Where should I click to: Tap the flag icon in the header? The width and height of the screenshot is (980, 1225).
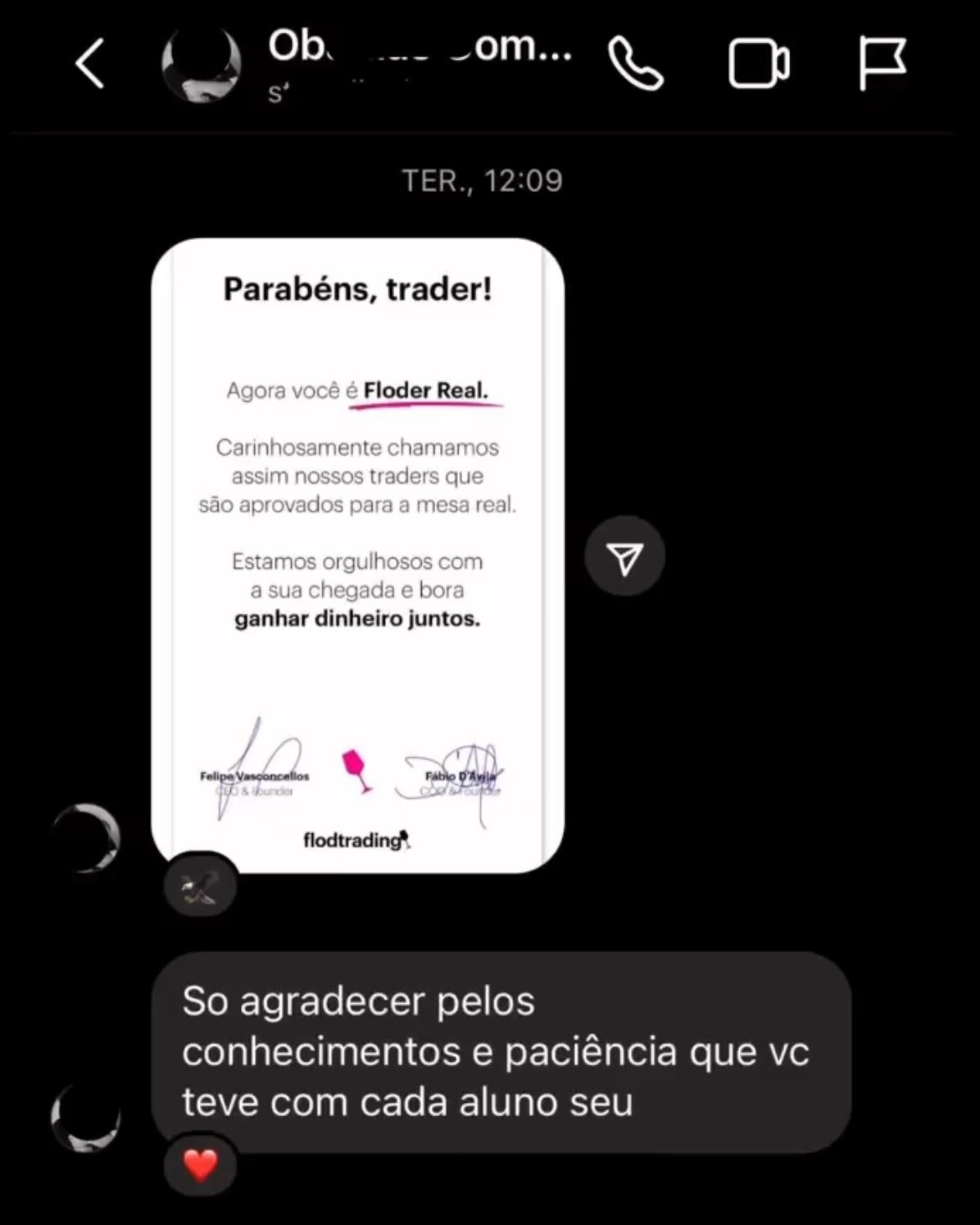882,62
